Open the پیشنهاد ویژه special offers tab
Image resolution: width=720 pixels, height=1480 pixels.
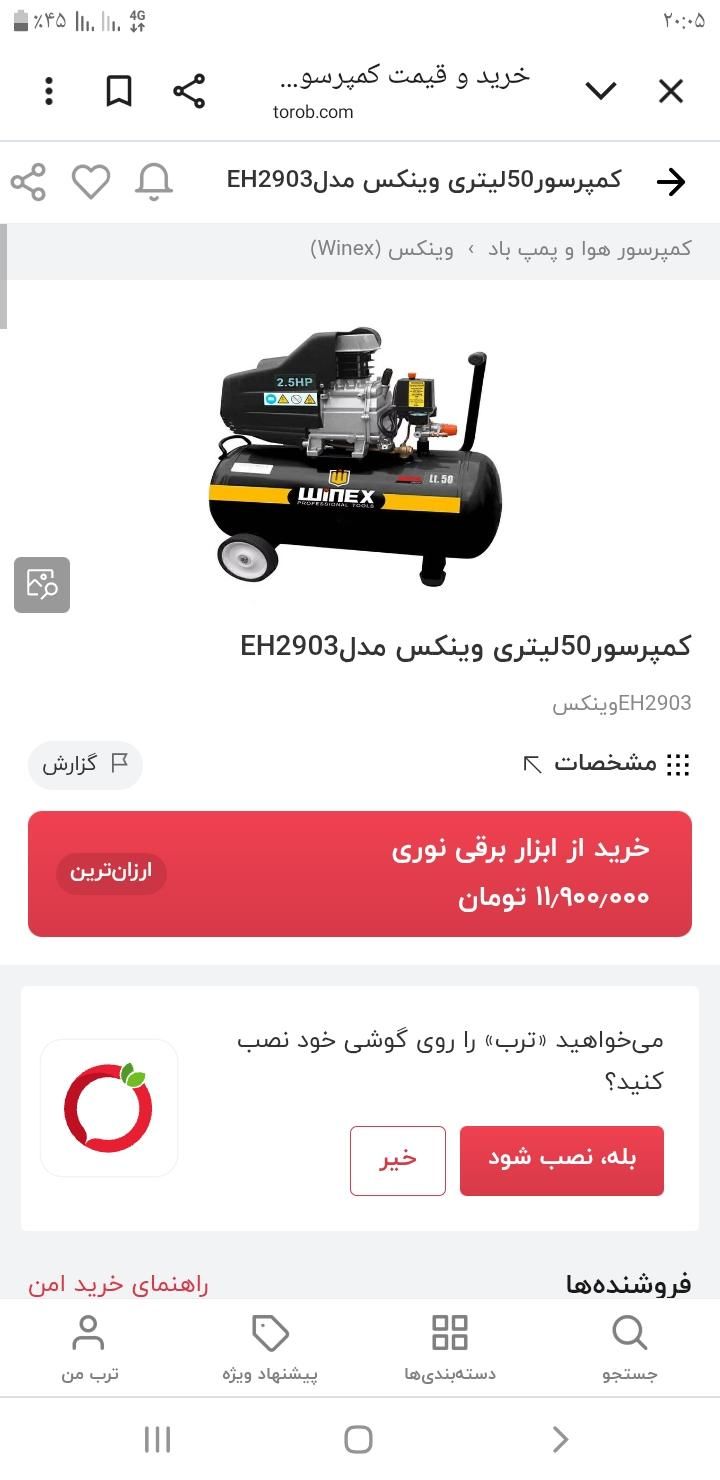270,1347
